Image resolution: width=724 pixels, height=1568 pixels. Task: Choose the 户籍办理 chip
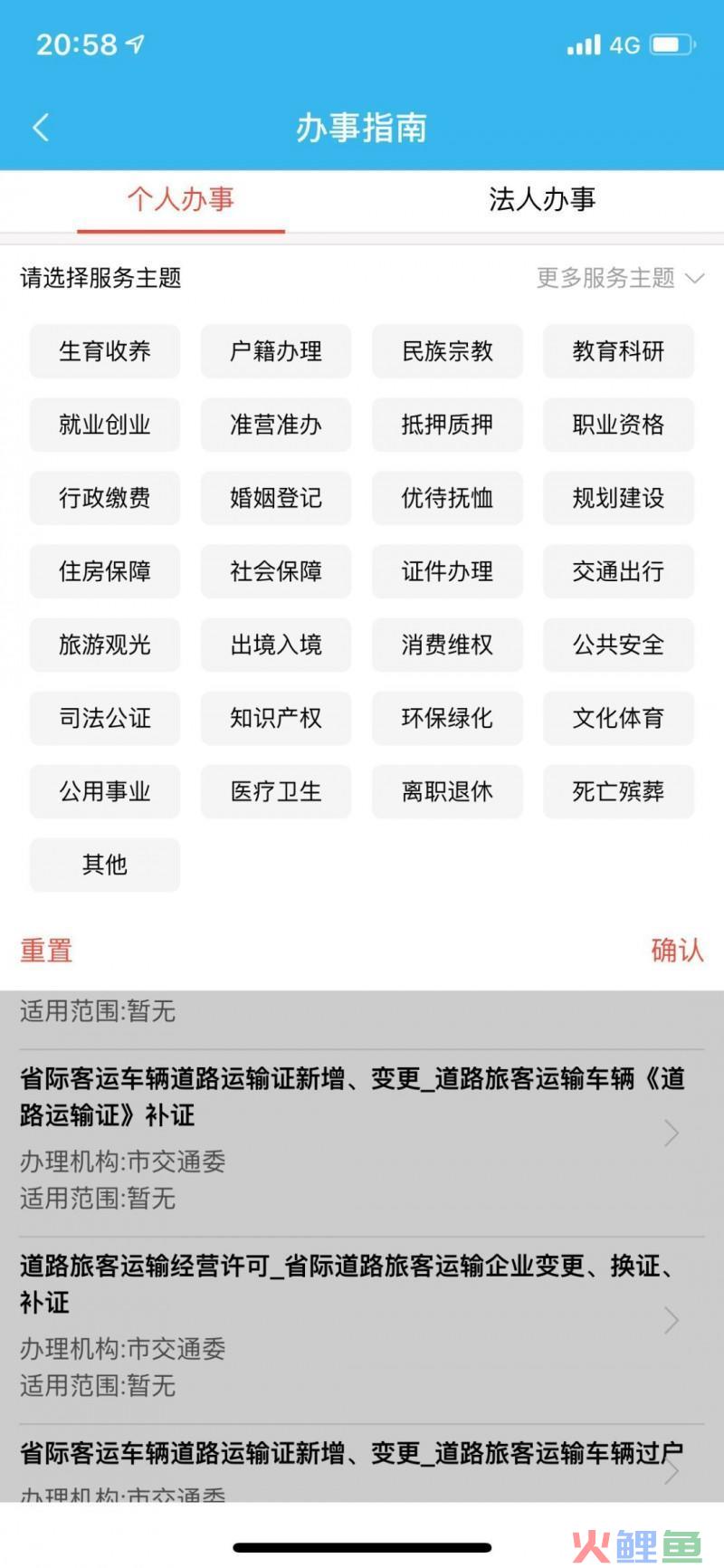click(276, 351)
